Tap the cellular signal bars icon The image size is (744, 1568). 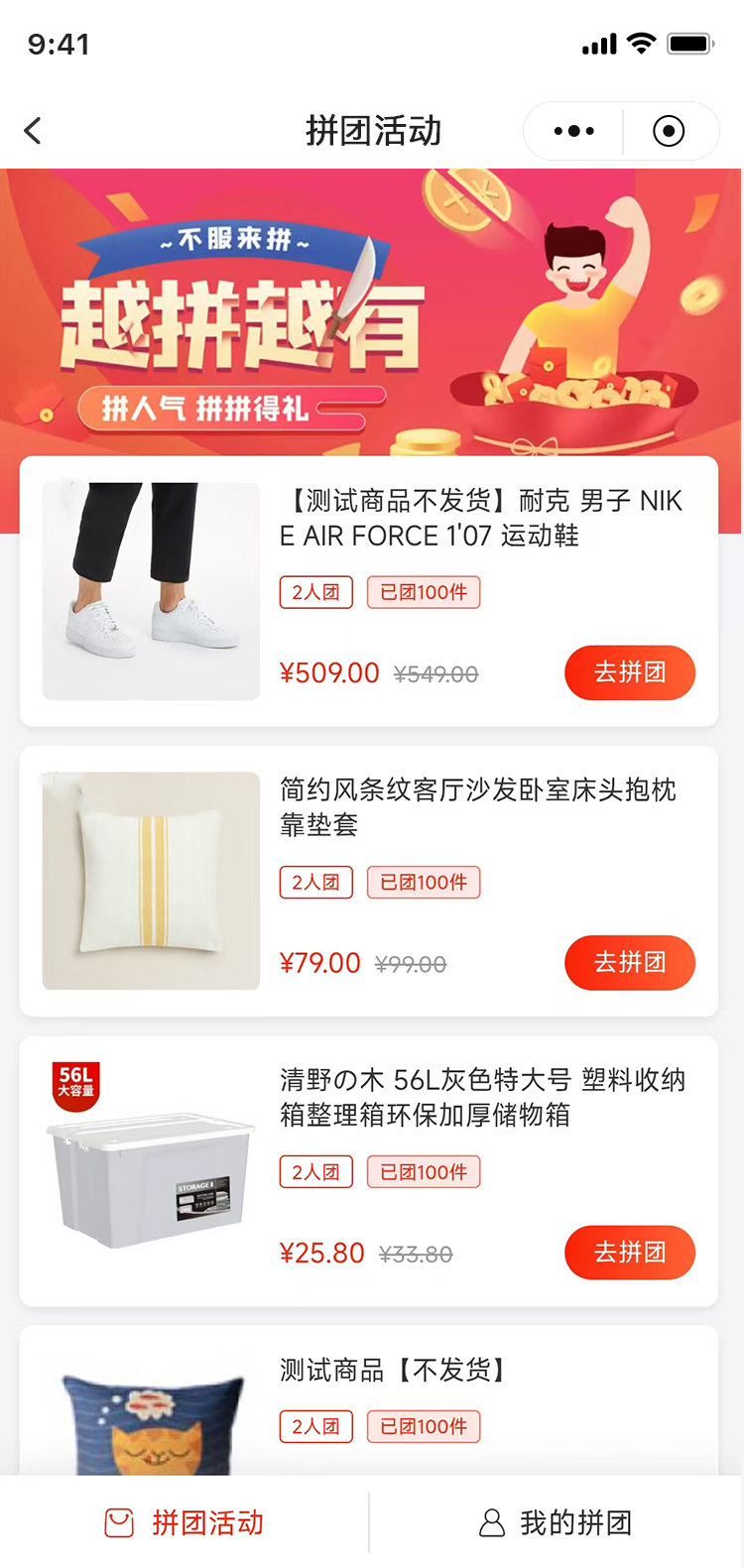599,43
